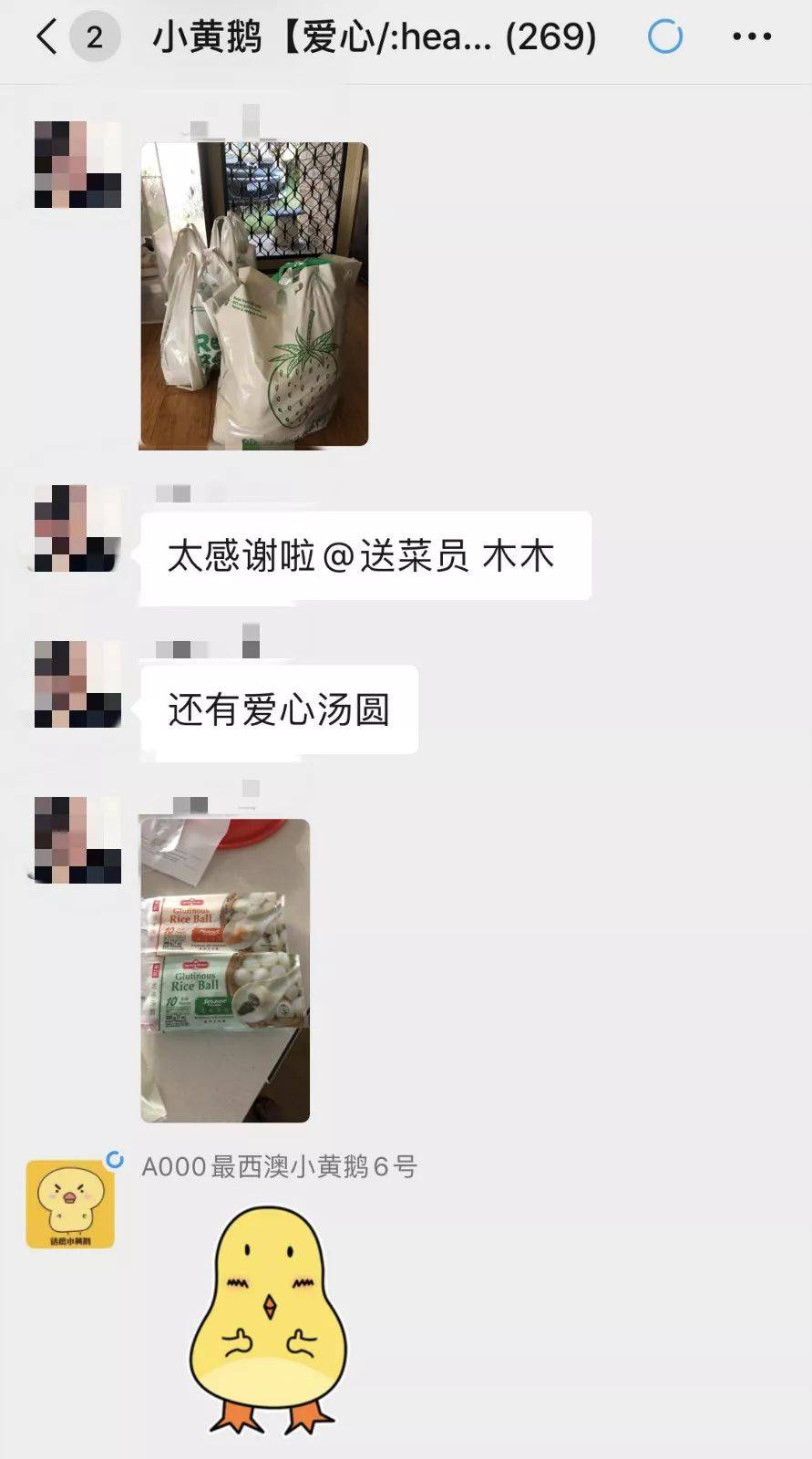Image resolution: width=812 pixels, height=1459 pixels.
Task: Open the grocery bags photo
Action: point(253,295)
